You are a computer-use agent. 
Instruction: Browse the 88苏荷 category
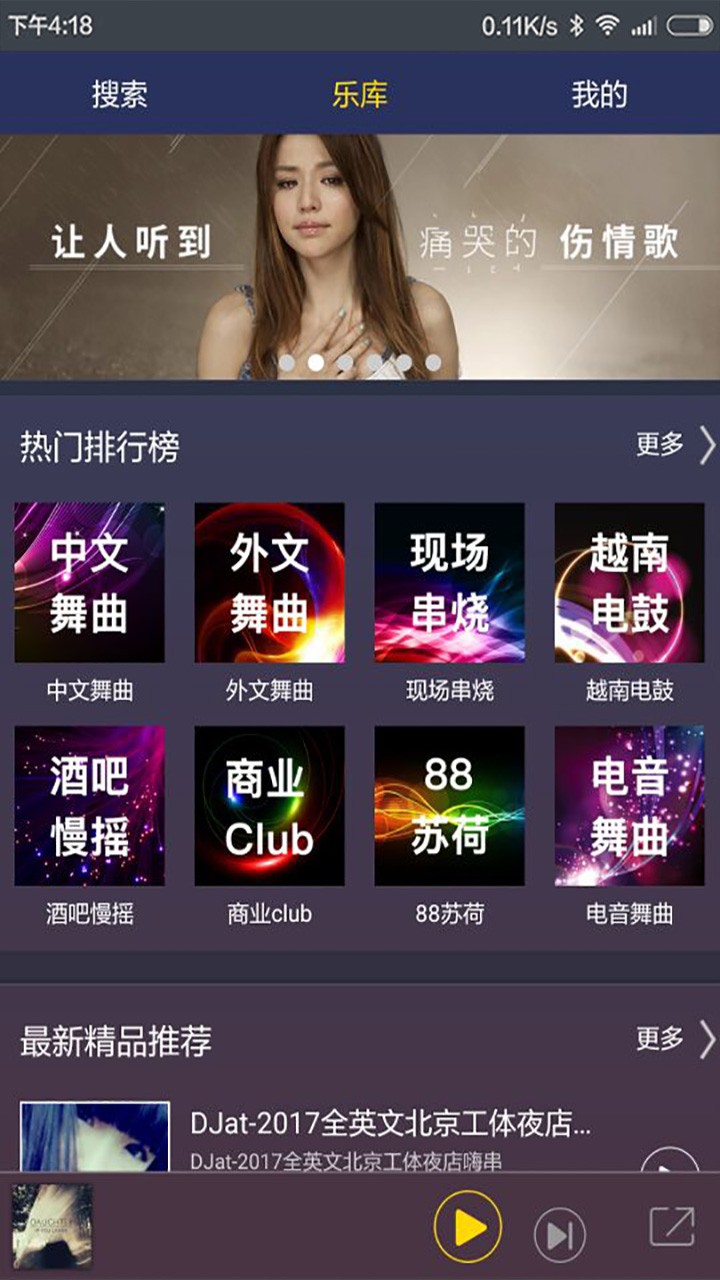click(450, 806)
